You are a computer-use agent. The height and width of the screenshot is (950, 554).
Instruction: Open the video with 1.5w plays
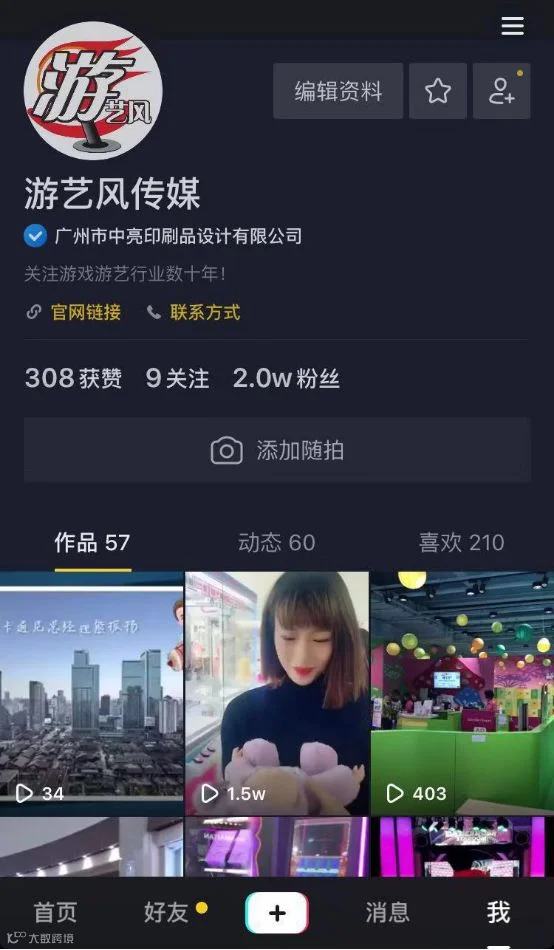[x=277, y=694]
